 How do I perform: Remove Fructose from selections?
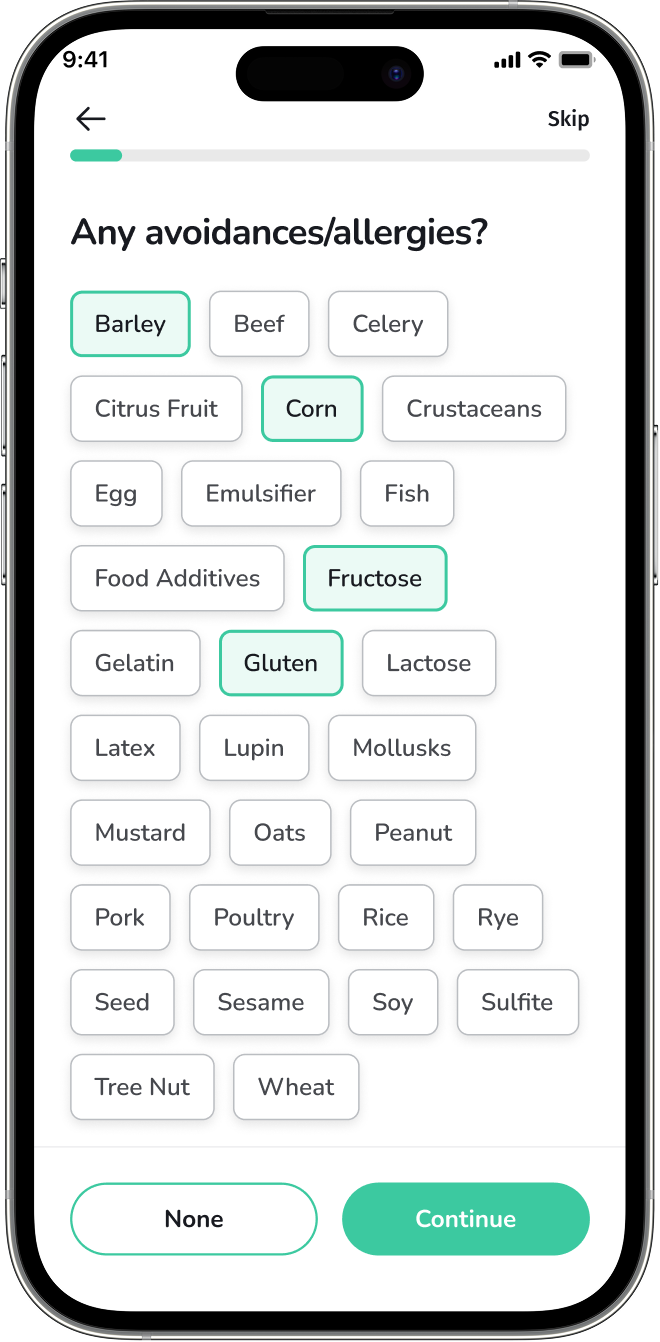click(375, 578)
